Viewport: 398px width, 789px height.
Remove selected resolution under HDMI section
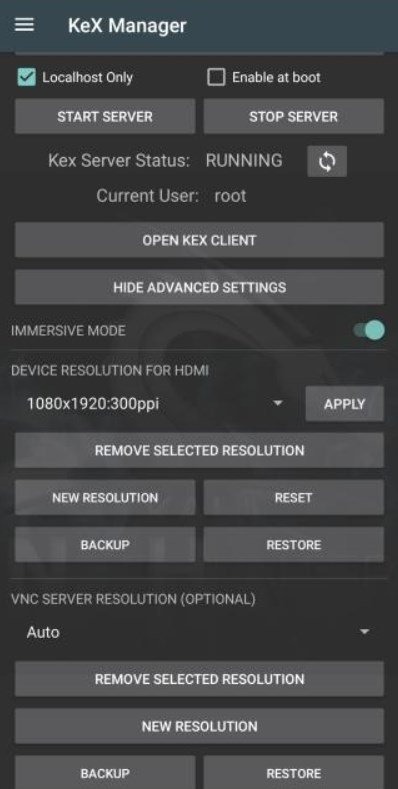pos(199,450)
